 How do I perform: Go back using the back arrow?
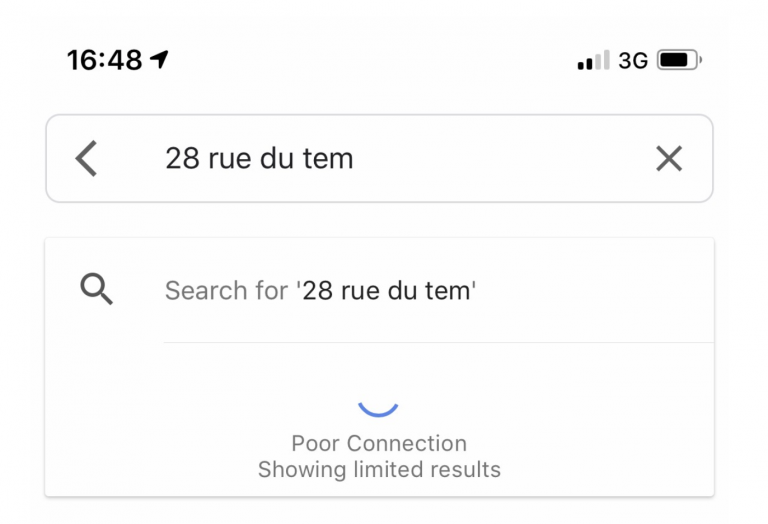point(87,158)
